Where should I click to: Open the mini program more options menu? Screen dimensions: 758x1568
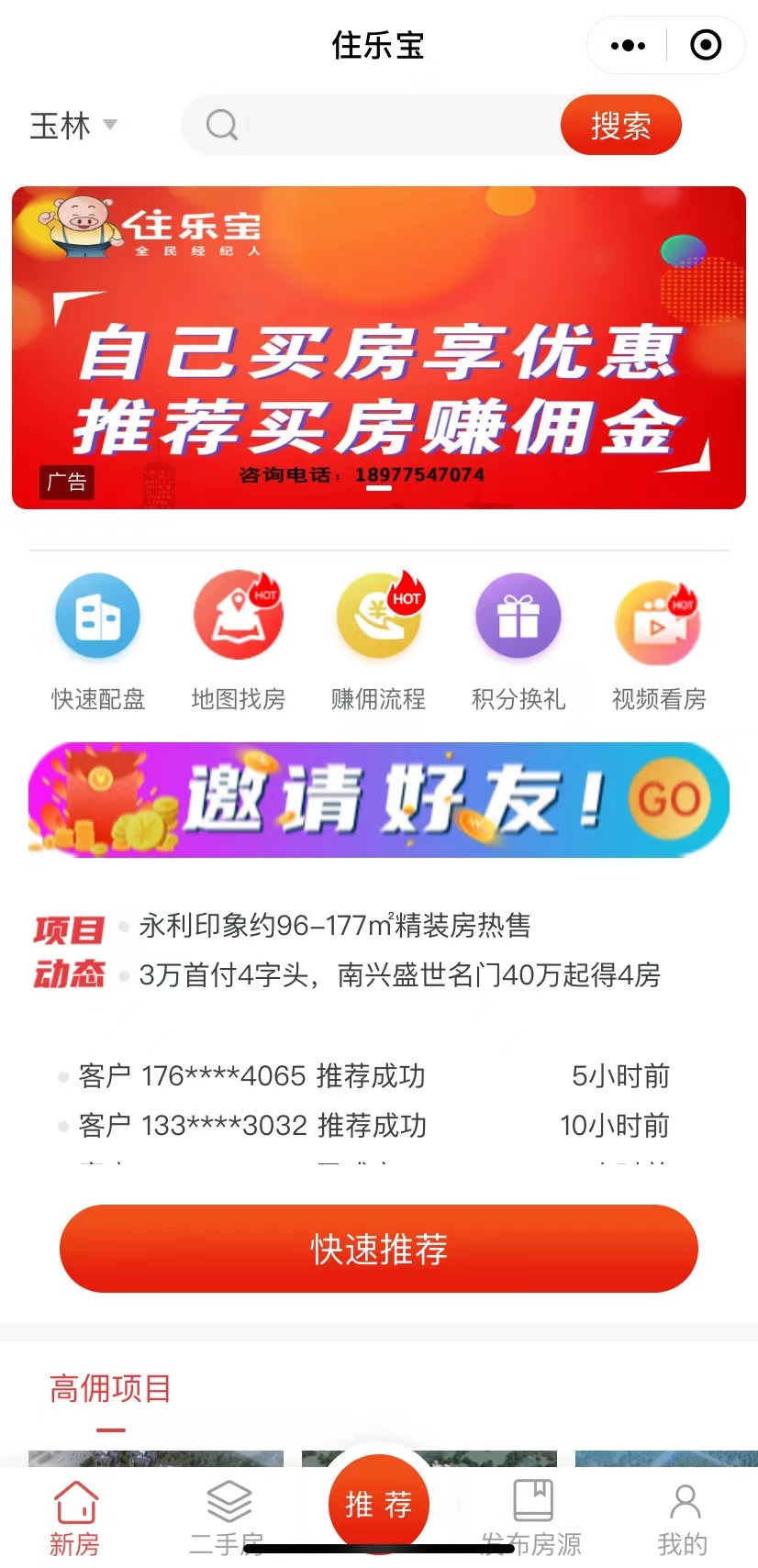(628, 45)
